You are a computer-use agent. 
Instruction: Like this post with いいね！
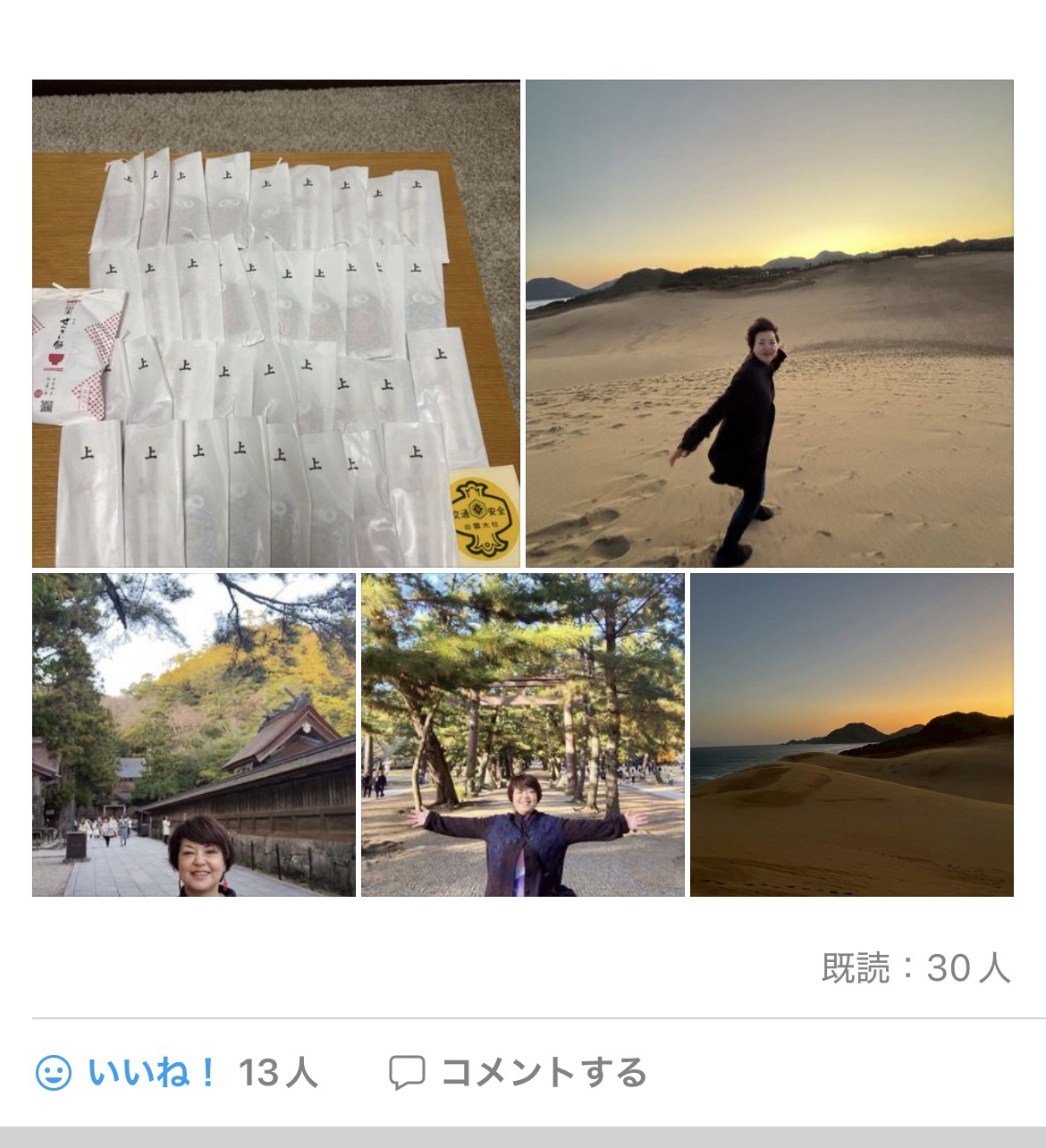point(127,1072)
